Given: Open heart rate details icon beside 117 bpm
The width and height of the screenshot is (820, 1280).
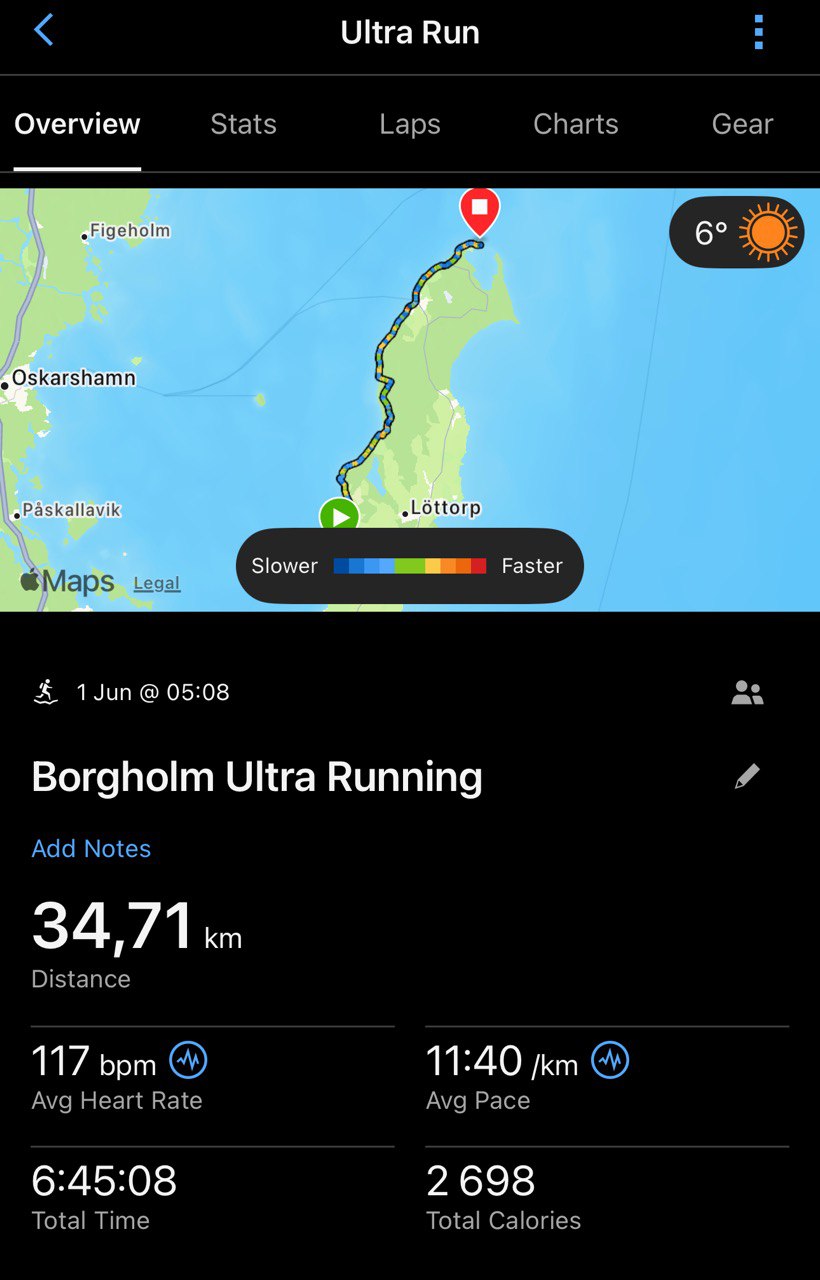Looking at the screenshot, I should click(x=188, y=1060).
